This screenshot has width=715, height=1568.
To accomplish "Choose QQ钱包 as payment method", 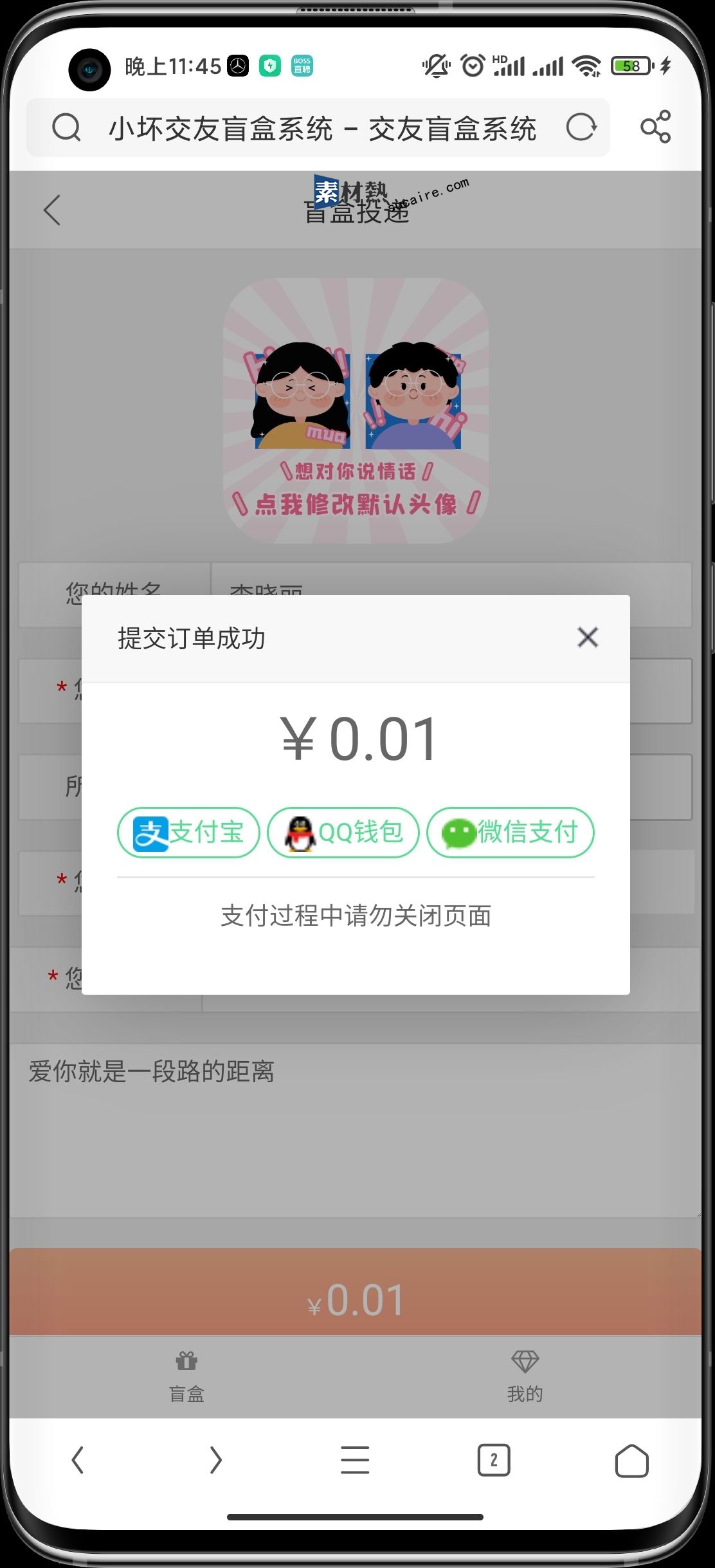I will click(343, 833).
